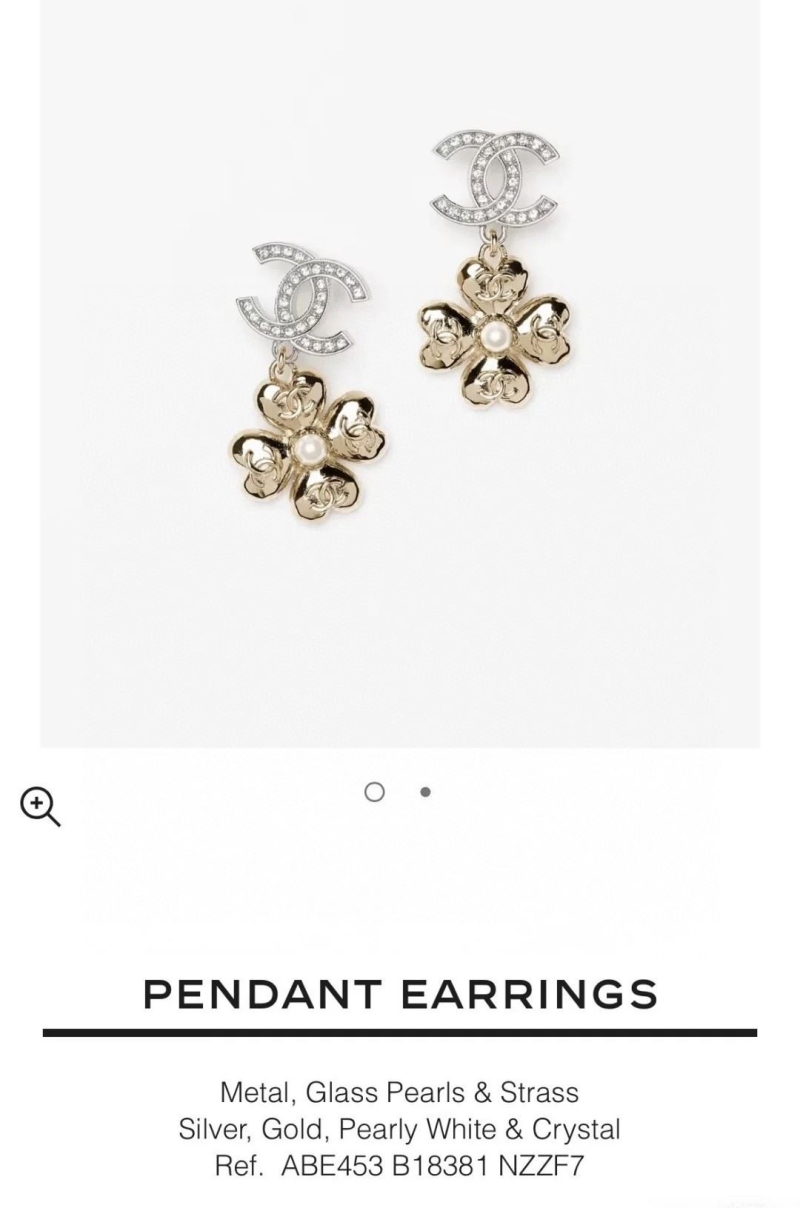Click the pearl center of the clover pendant
The height and width of the screenshot is (1208, 800).
coord(312,446)
